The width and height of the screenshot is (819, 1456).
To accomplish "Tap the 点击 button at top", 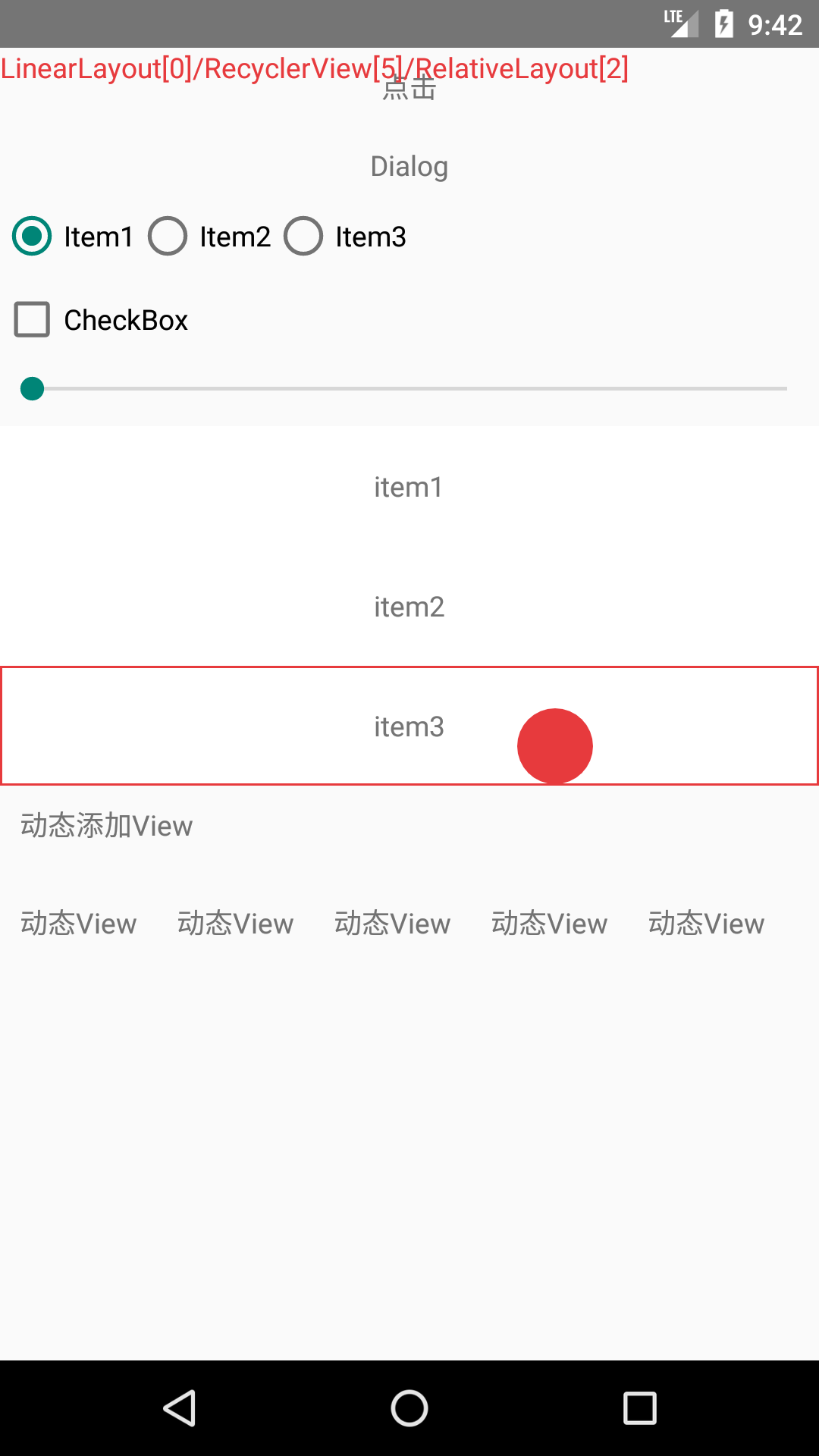I will pos(409,88).
